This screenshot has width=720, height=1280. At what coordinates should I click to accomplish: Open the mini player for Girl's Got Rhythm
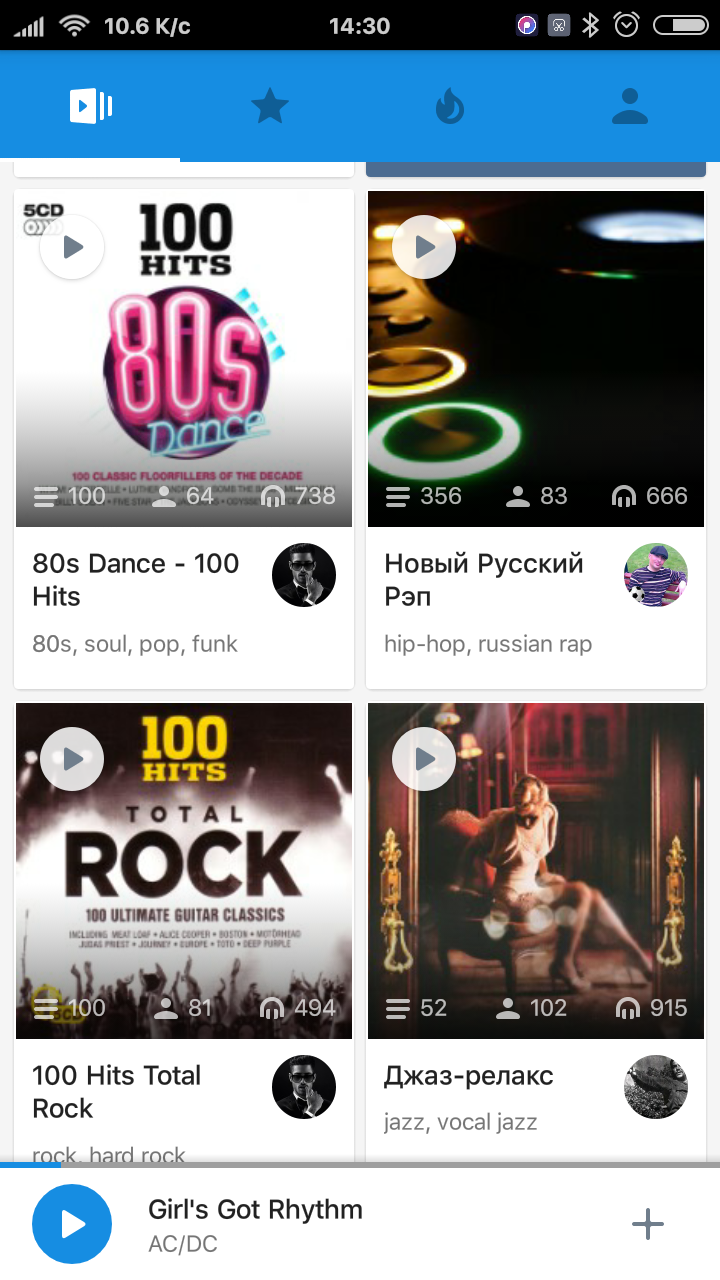click(x=360, y=1224)
